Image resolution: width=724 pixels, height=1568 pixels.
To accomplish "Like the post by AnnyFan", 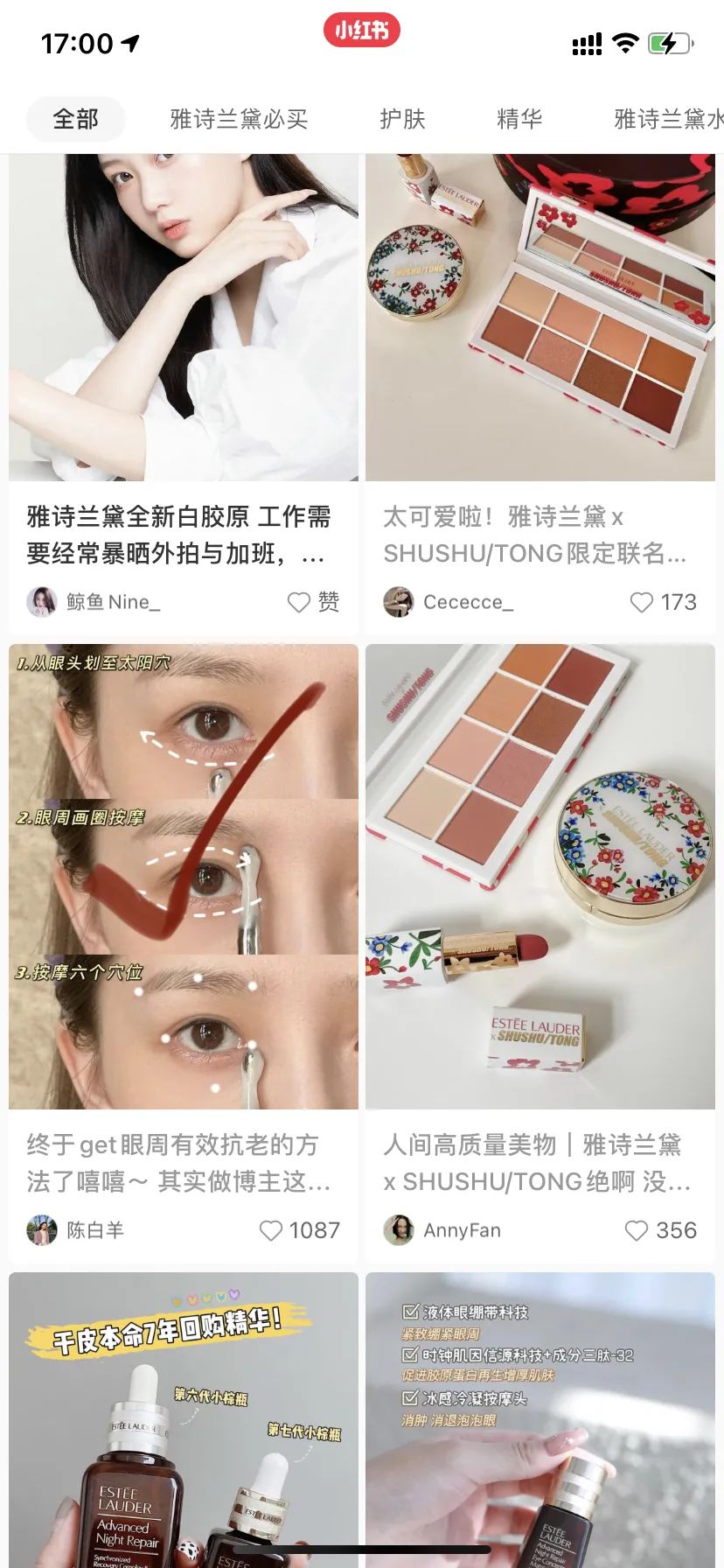I will [x=637, y=1230].
